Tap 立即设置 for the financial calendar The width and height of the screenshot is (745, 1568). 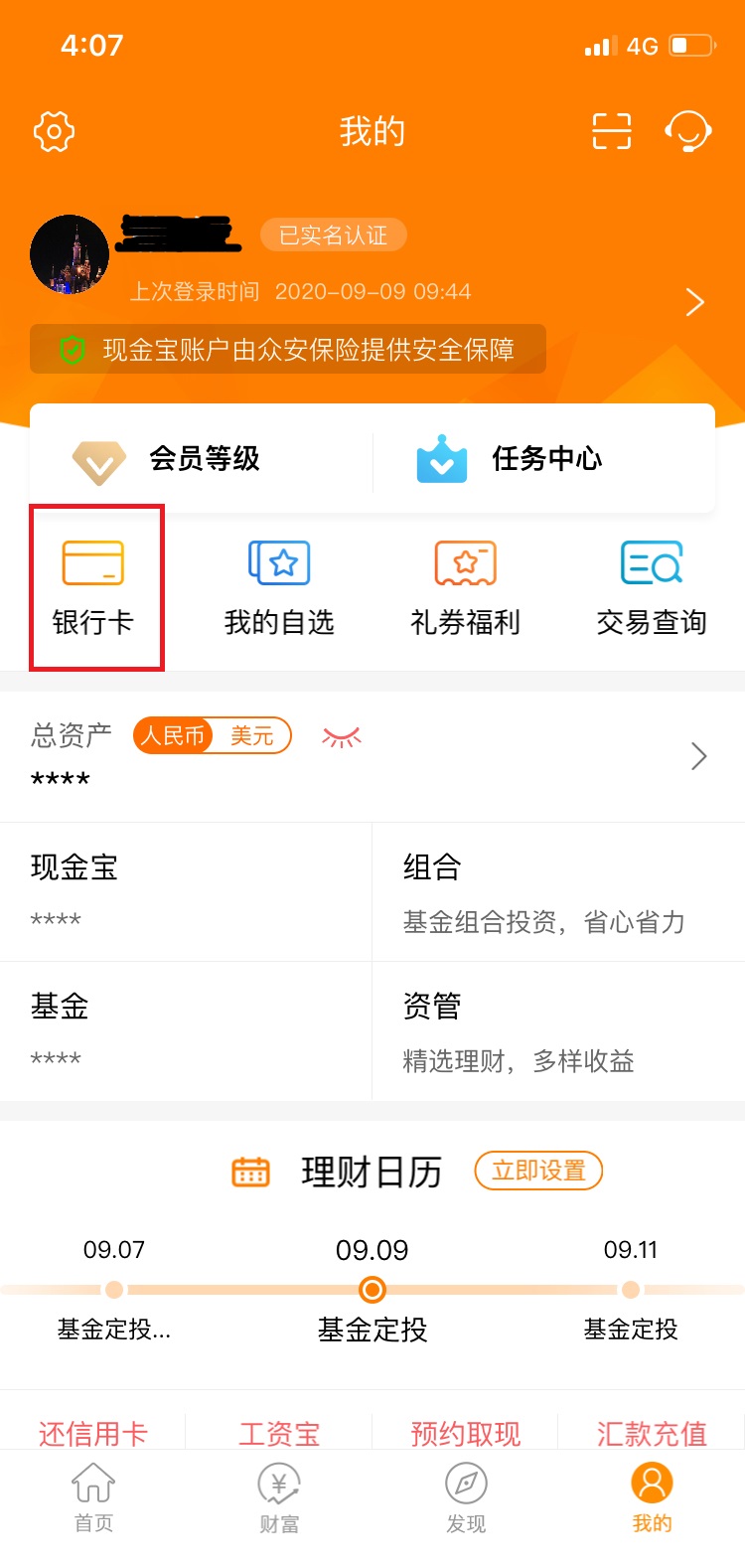(538, 1171)
